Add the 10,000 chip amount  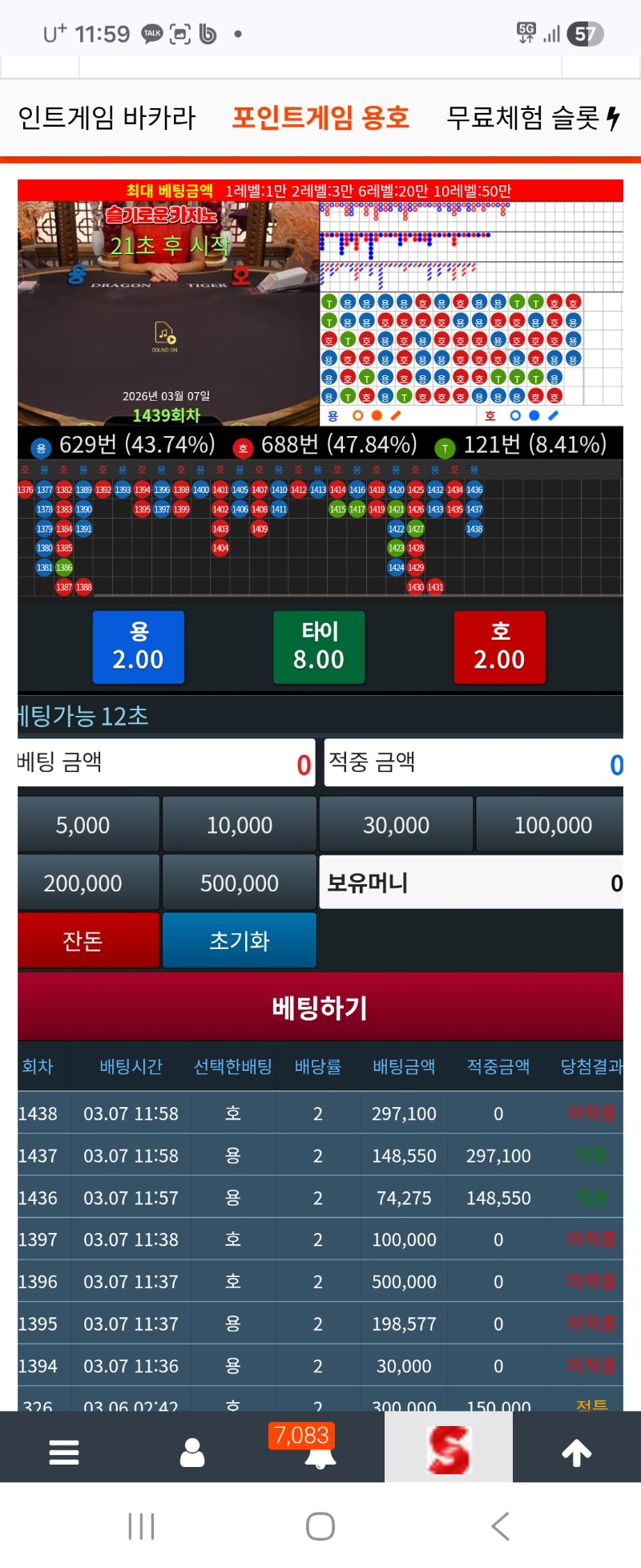(x=240, y=825)
